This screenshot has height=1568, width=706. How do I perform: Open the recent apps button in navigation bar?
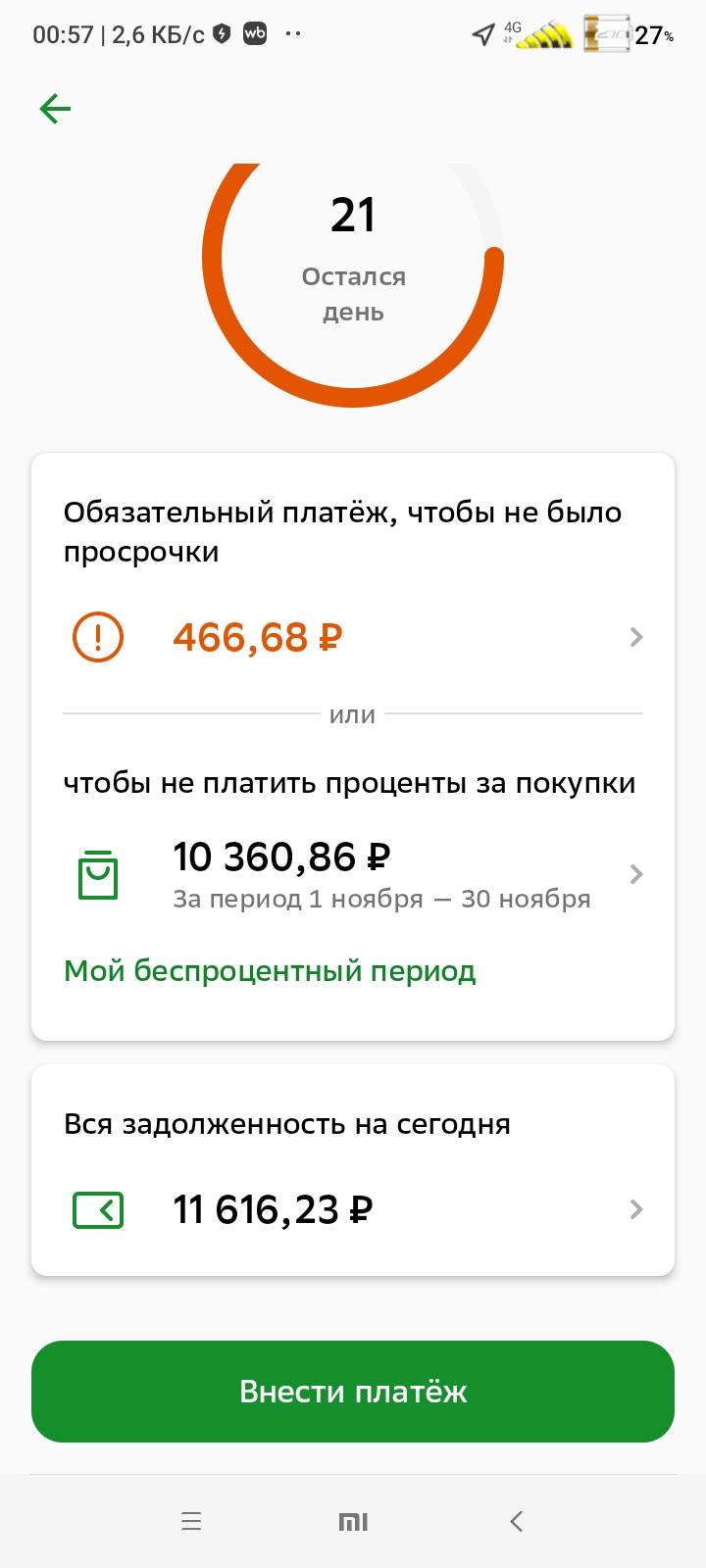pos(190,1521)
